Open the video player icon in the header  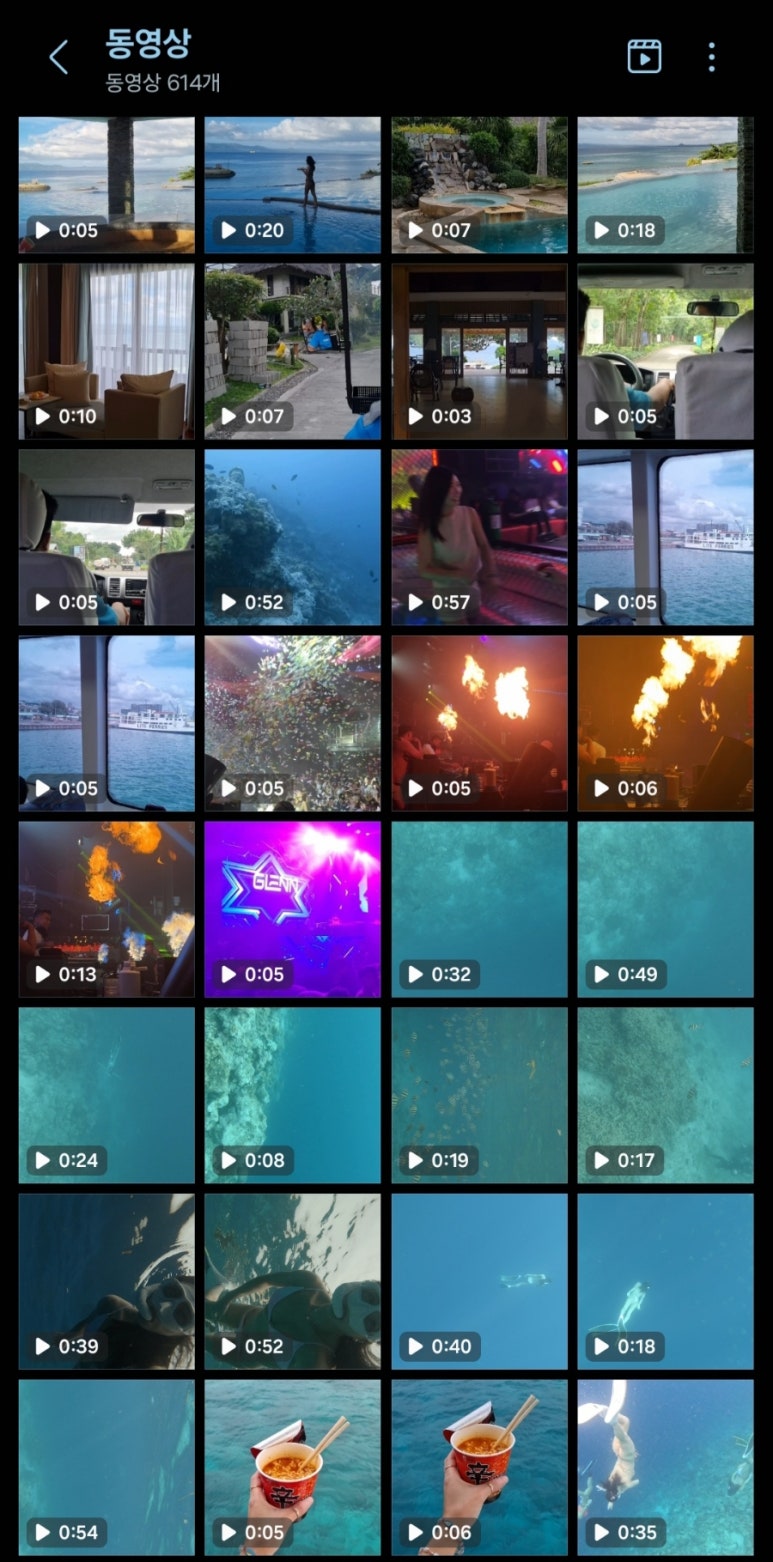click(644, 57)
